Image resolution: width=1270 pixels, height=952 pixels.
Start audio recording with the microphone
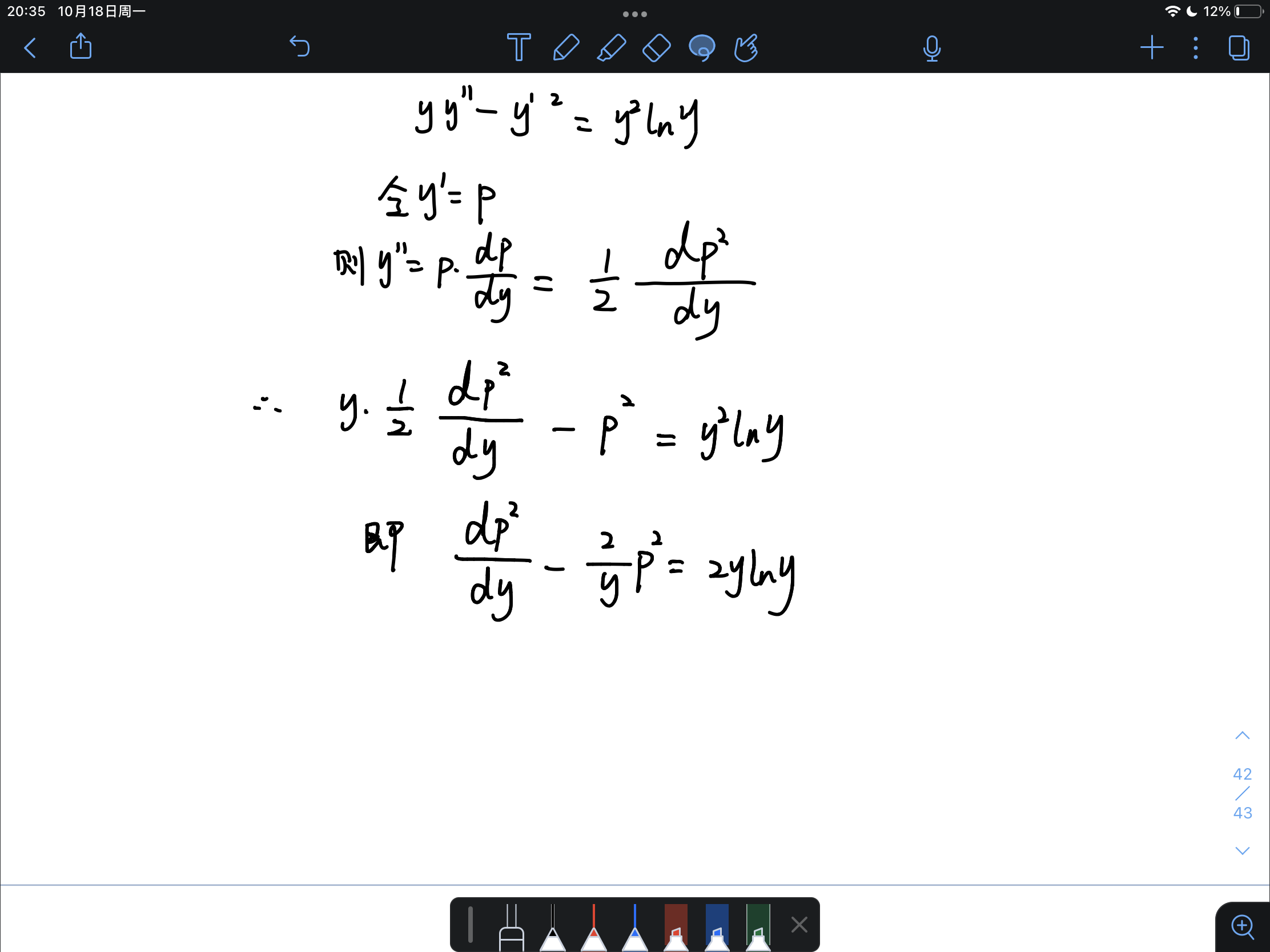[x=931, y=48]
